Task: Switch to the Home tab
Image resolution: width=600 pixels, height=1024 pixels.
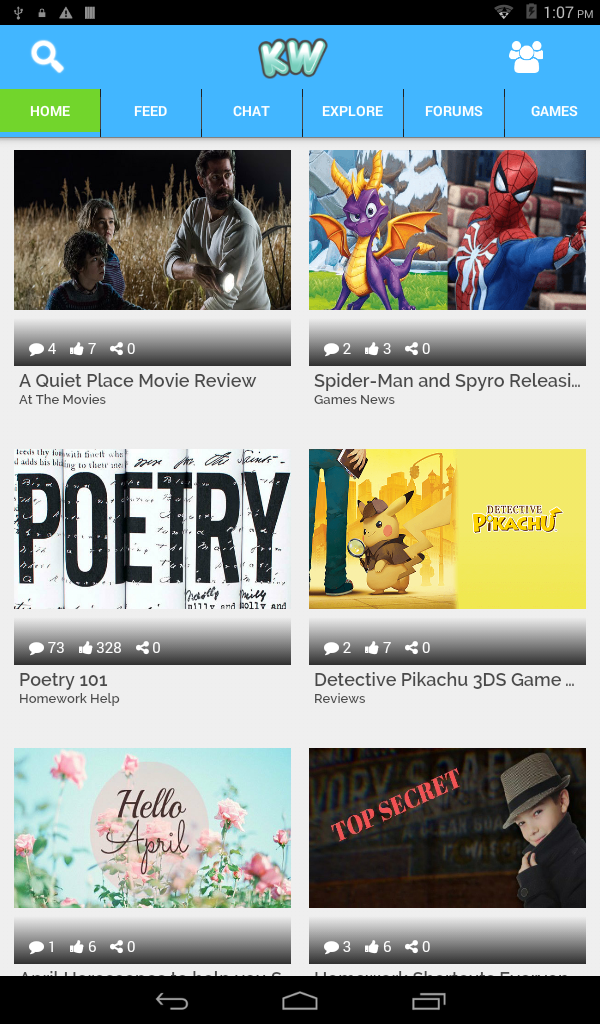Action: 50,111
